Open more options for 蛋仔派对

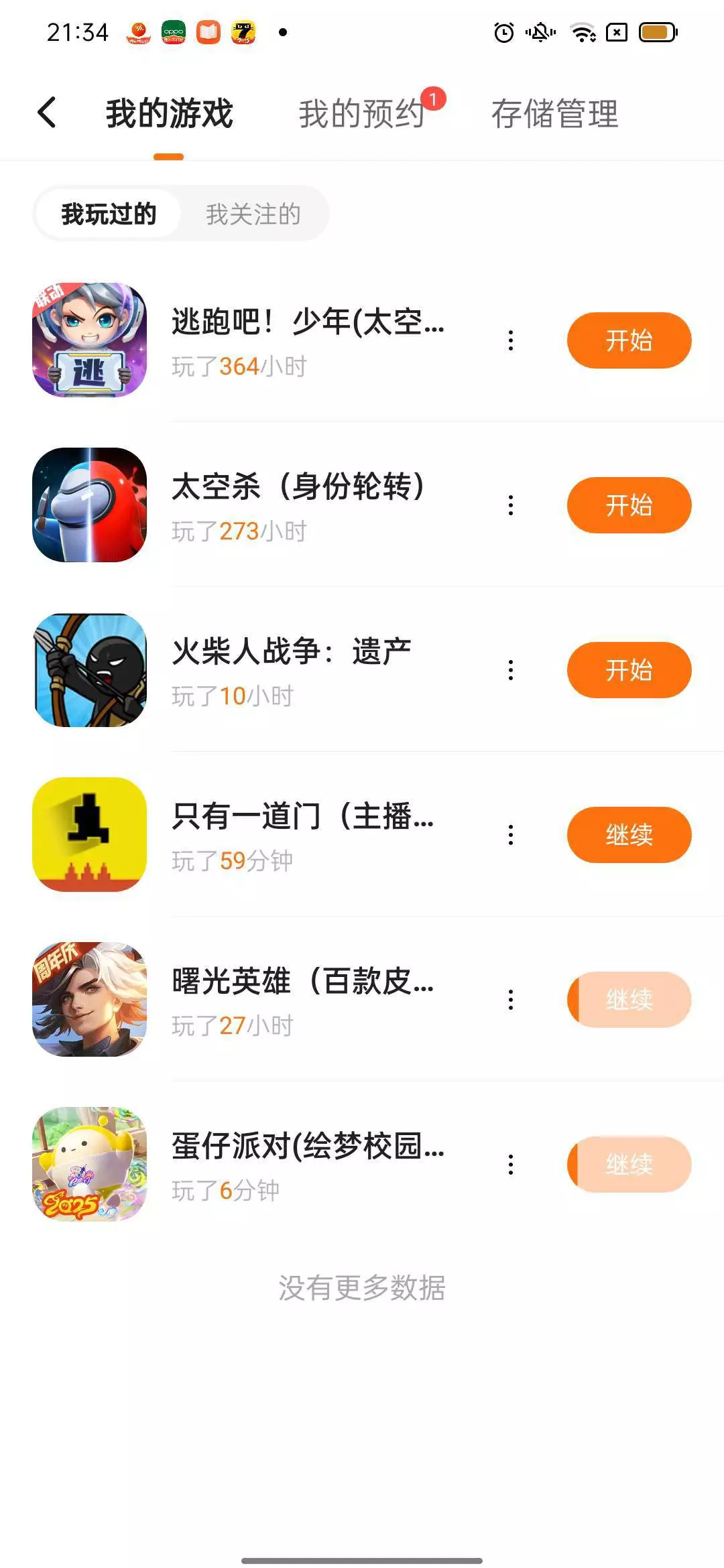click(511, 1165)
